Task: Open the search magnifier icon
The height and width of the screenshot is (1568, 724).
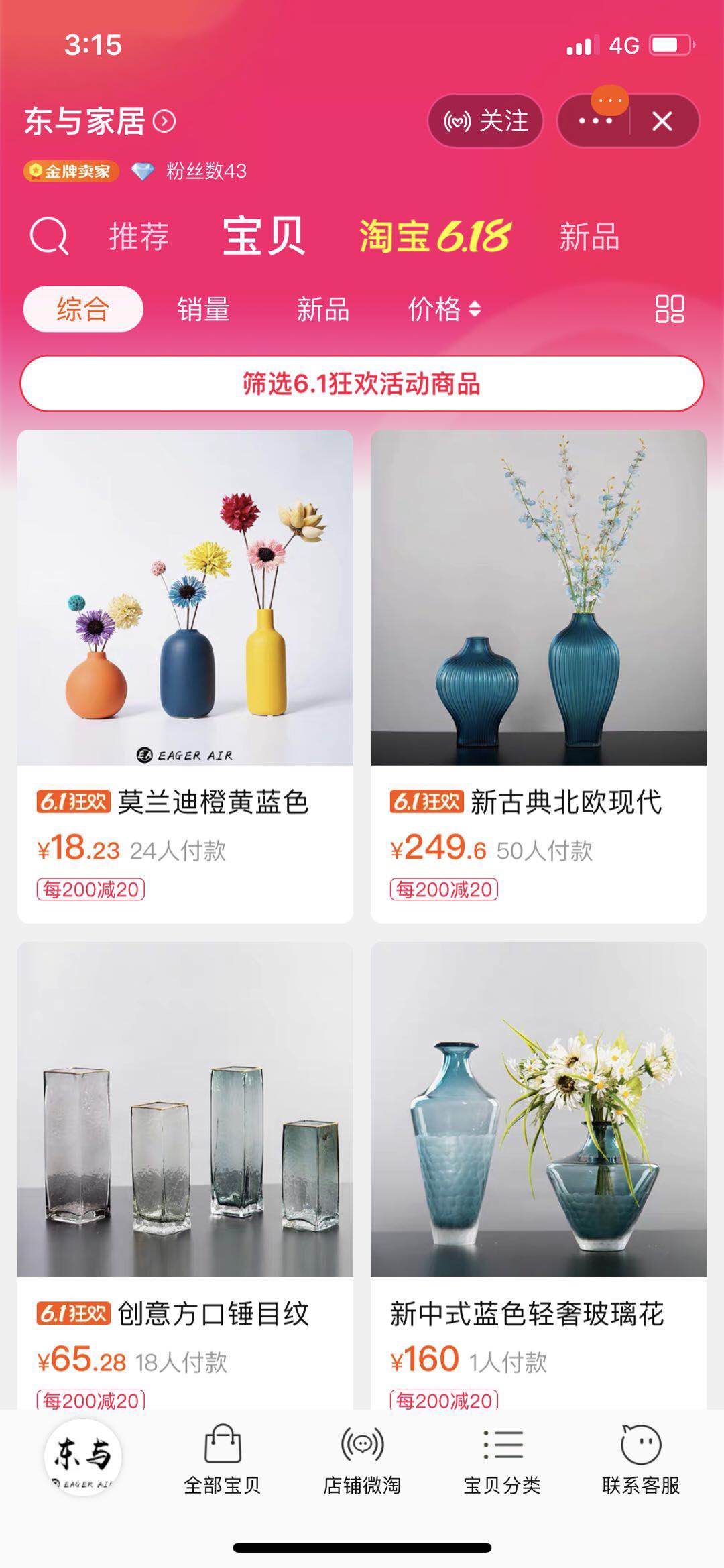Action: coord(49,236)
